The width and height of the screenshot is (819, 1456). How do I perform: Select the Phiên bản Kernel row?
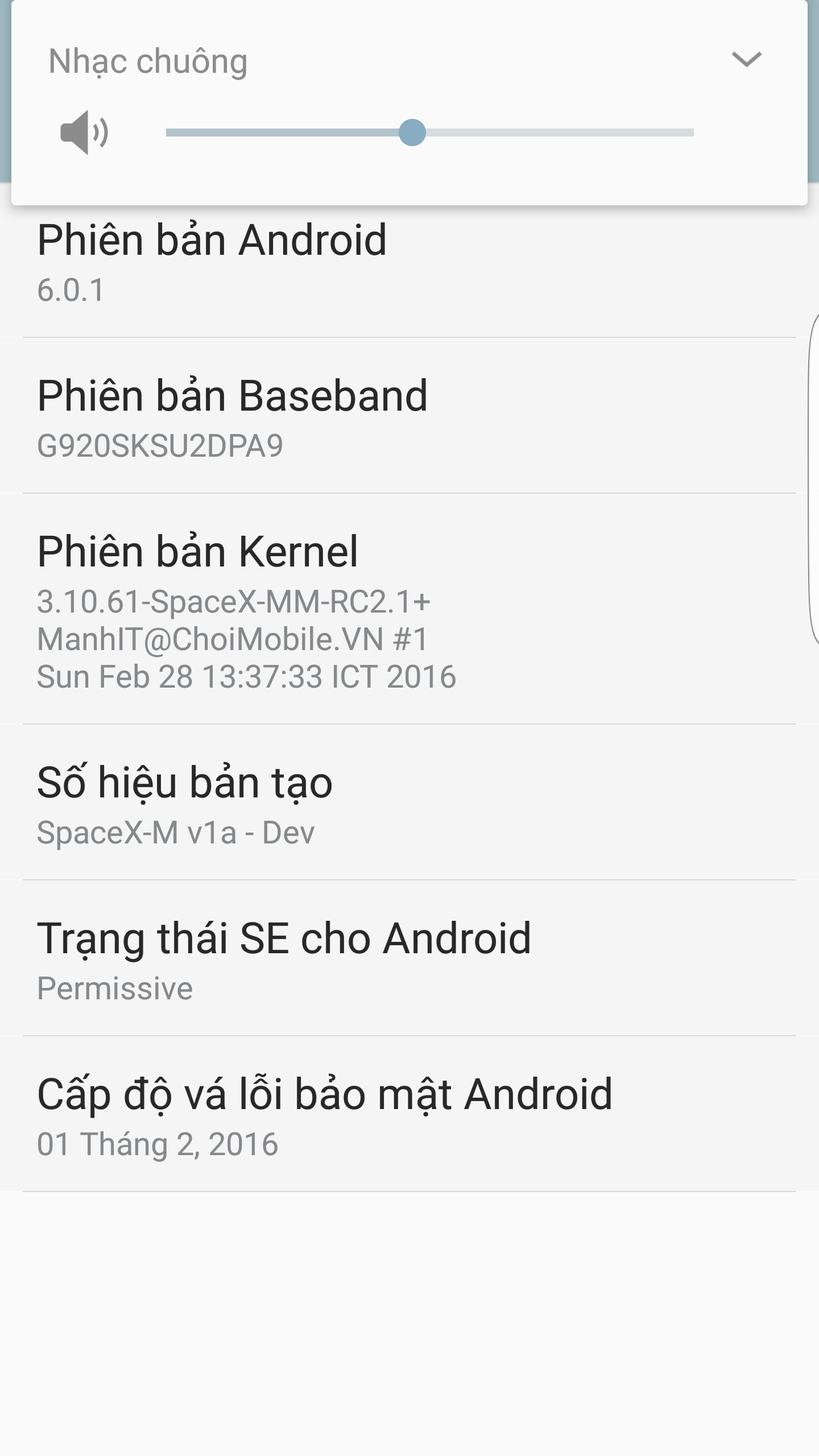pos(409,610)
